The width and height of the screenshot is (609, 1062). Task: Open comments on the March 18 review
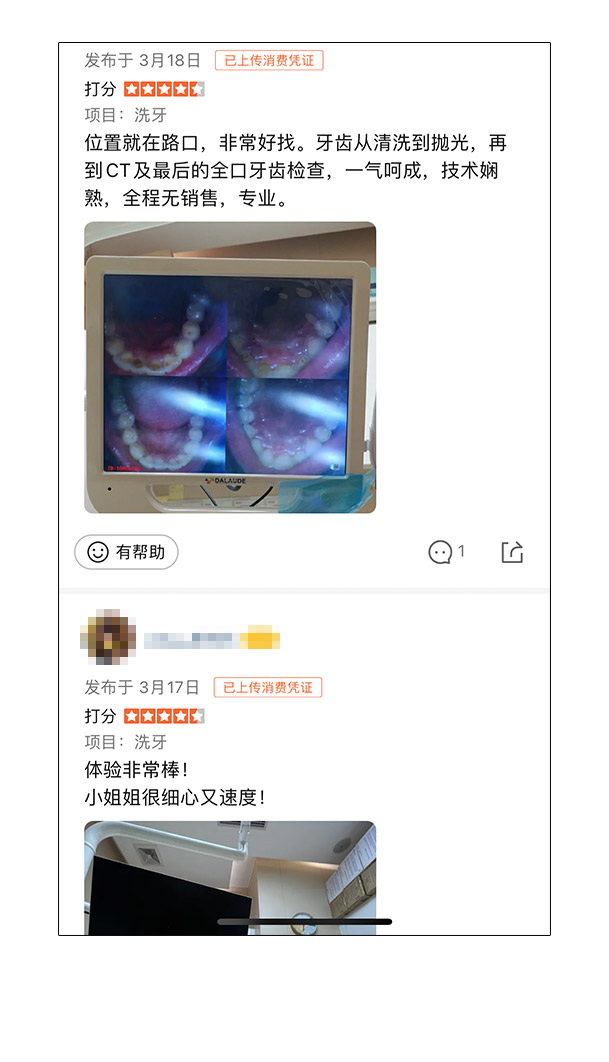click(x=446, y=552)
